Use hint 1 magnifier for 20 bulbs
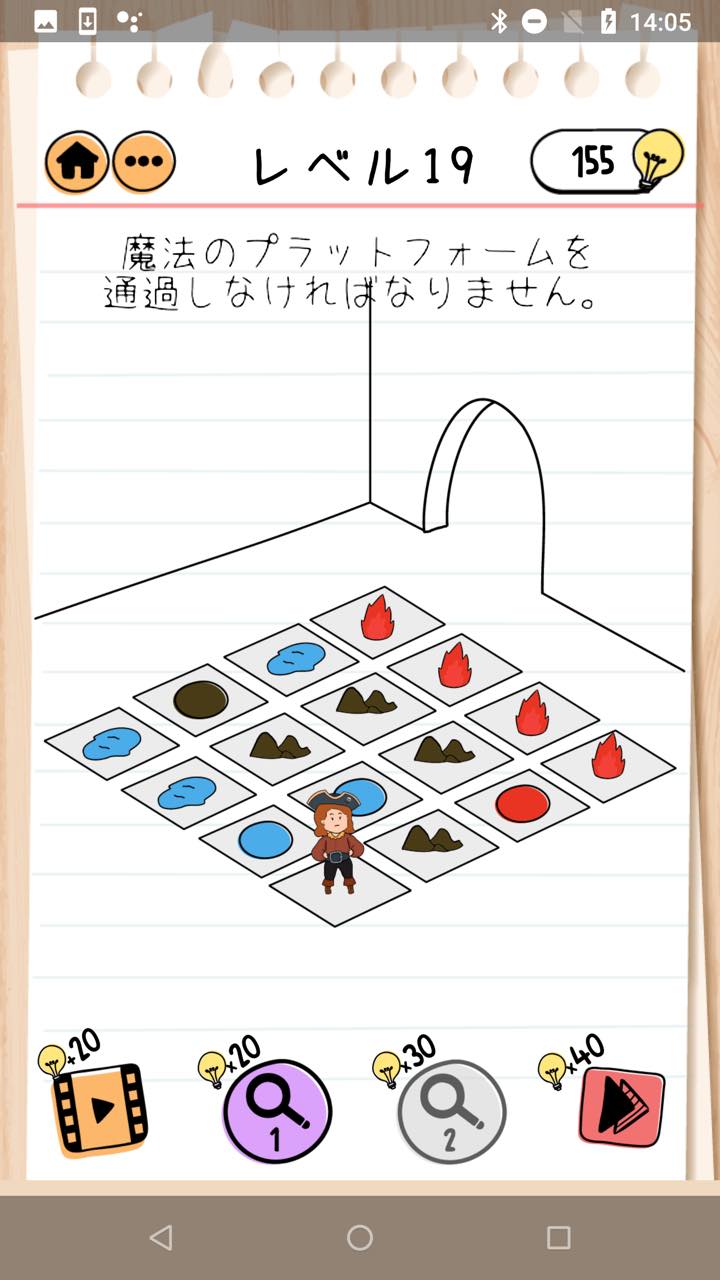The width and height of the screenshot is (720, 1280). (x=277, y=1110)
